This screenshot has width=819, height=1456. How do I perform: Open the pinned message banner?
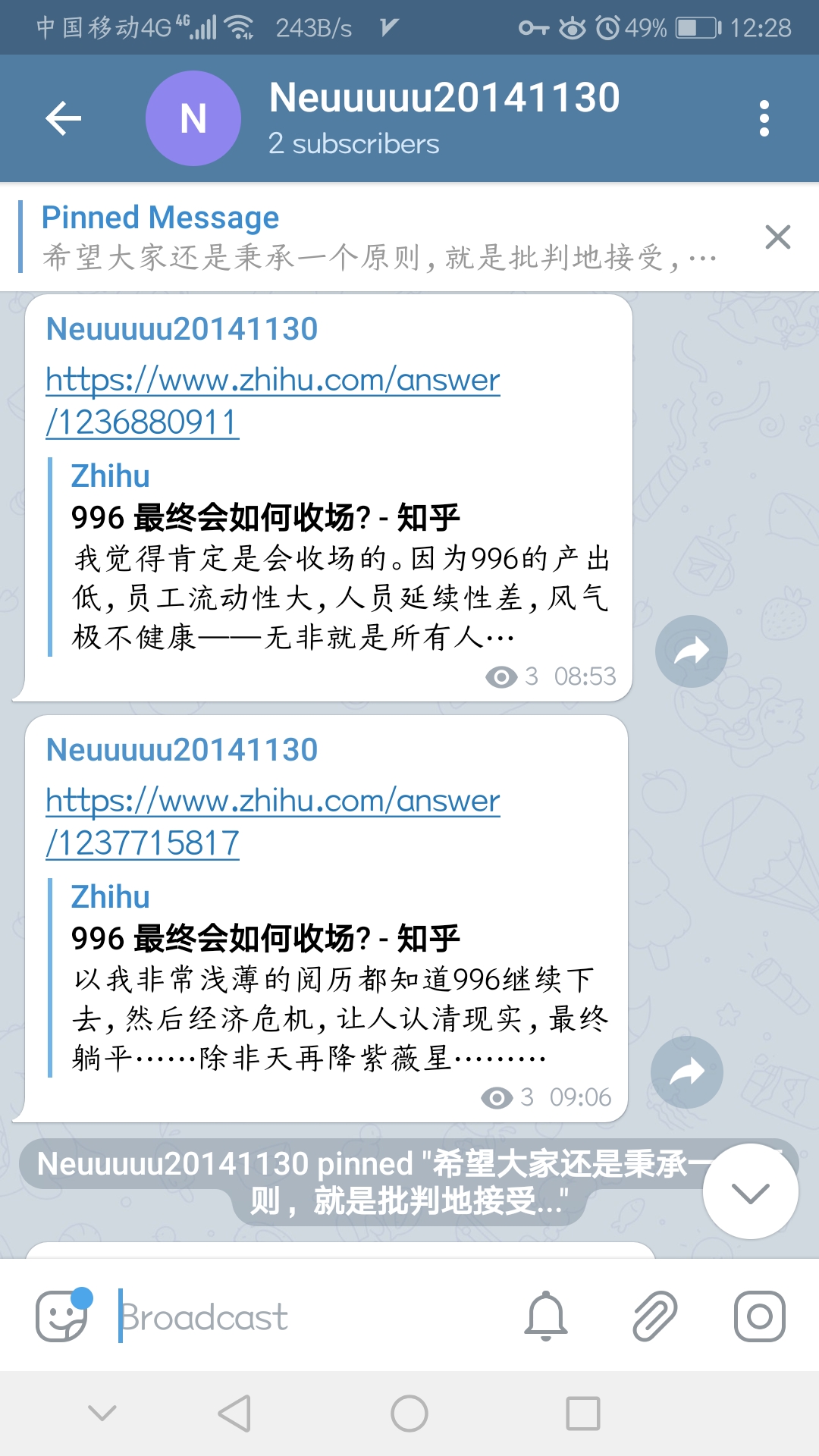click(379, 237)
